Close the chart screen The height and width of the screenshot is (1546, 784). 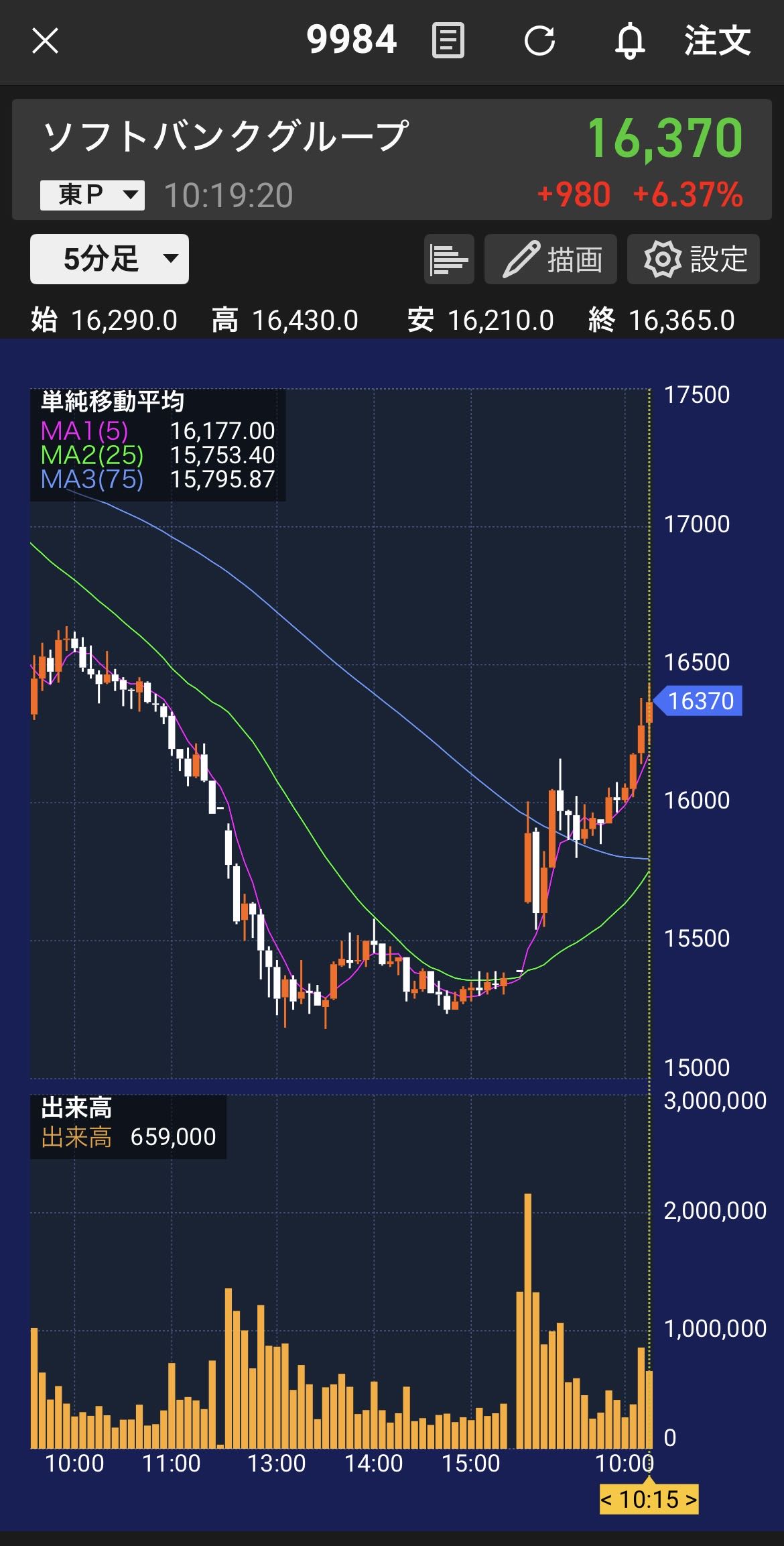click(46, 41)
